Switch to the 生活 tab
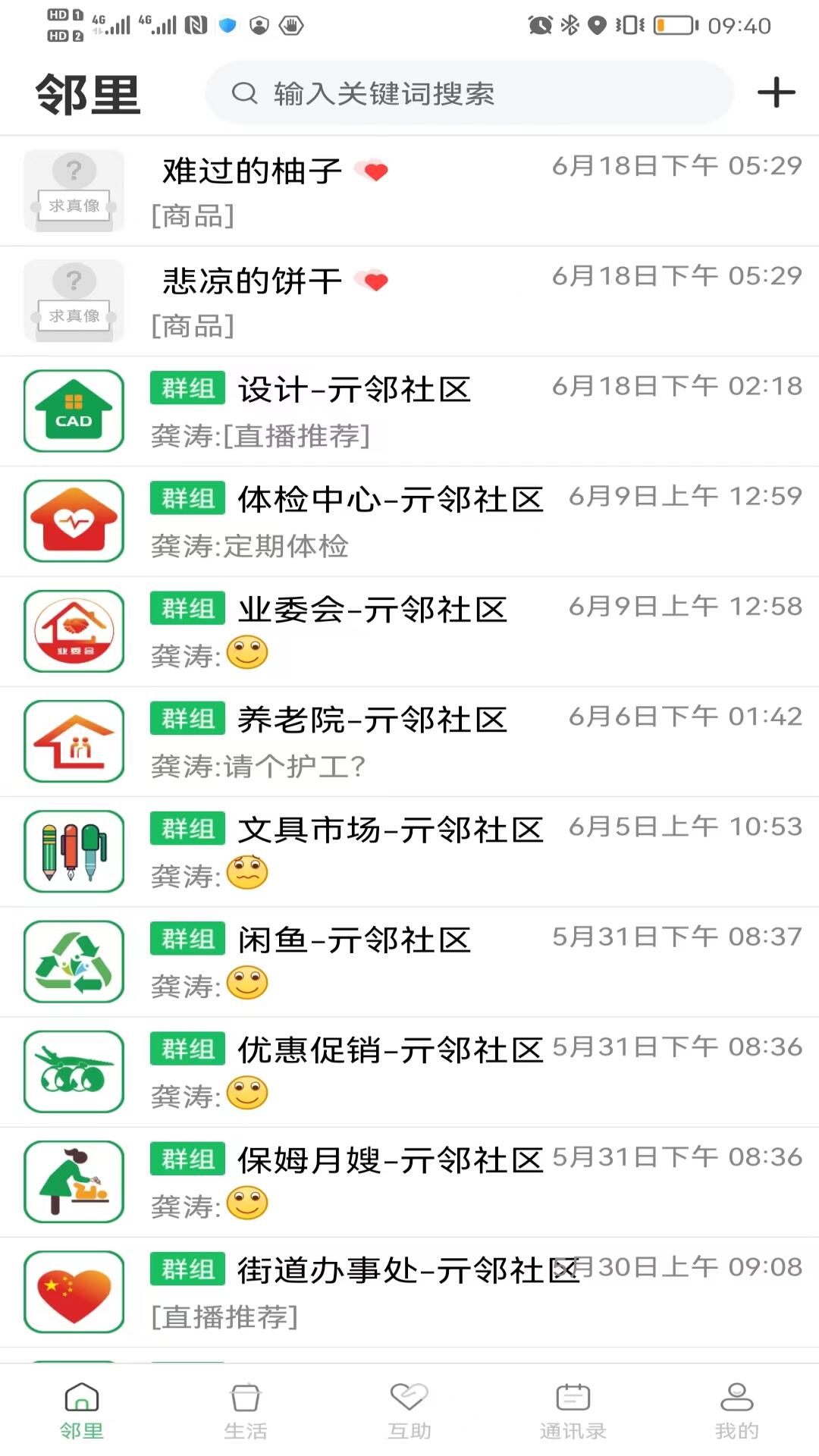The image size is (819, 1456). 246,1410
